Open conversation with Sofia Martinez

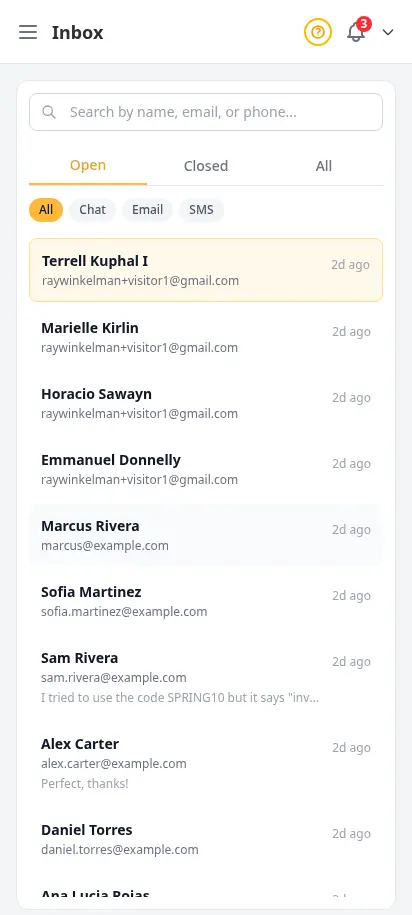pos(206,601)
